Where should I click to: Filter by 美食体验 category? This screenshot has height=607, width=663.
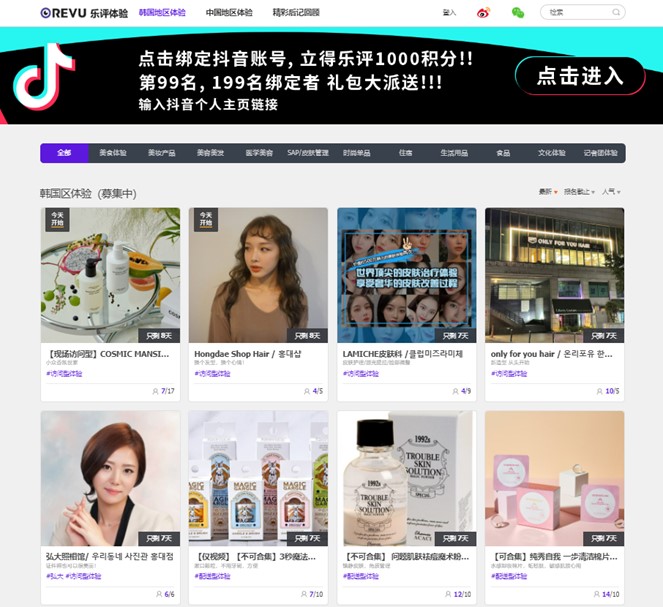click(113, 153)
